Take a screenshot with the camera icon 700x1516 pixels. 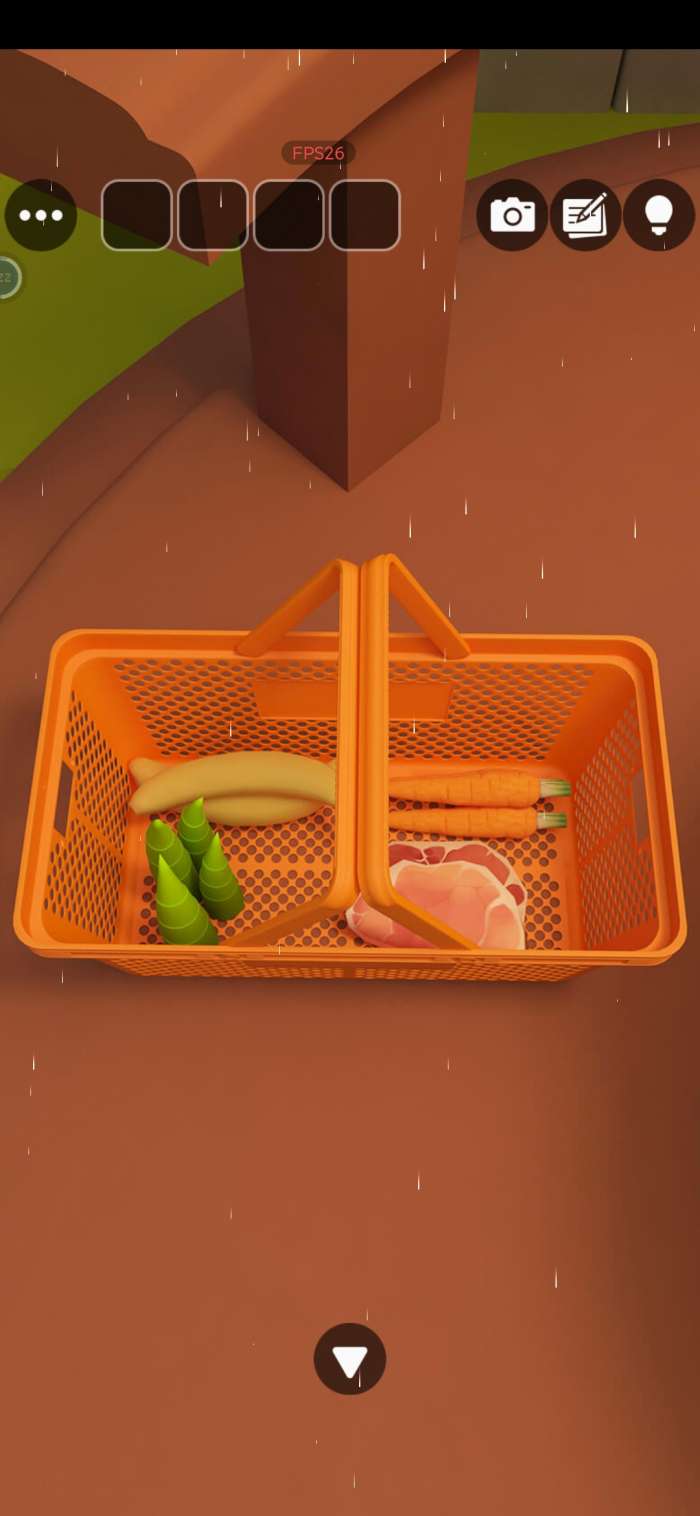(512, 215)
